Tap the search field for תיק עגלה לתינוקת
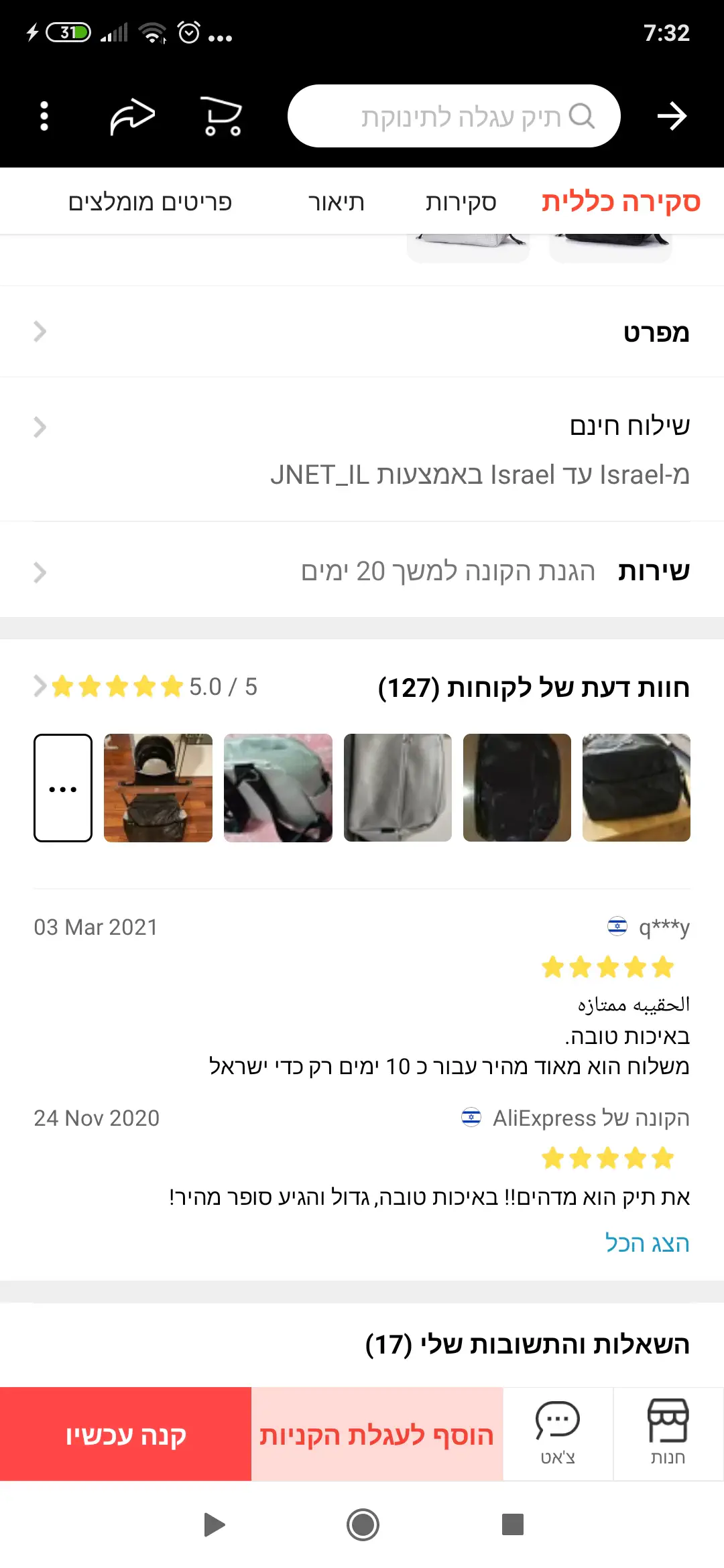This screenshot has width=724, height=1568. pyautogui.click(x=454, y=116)
